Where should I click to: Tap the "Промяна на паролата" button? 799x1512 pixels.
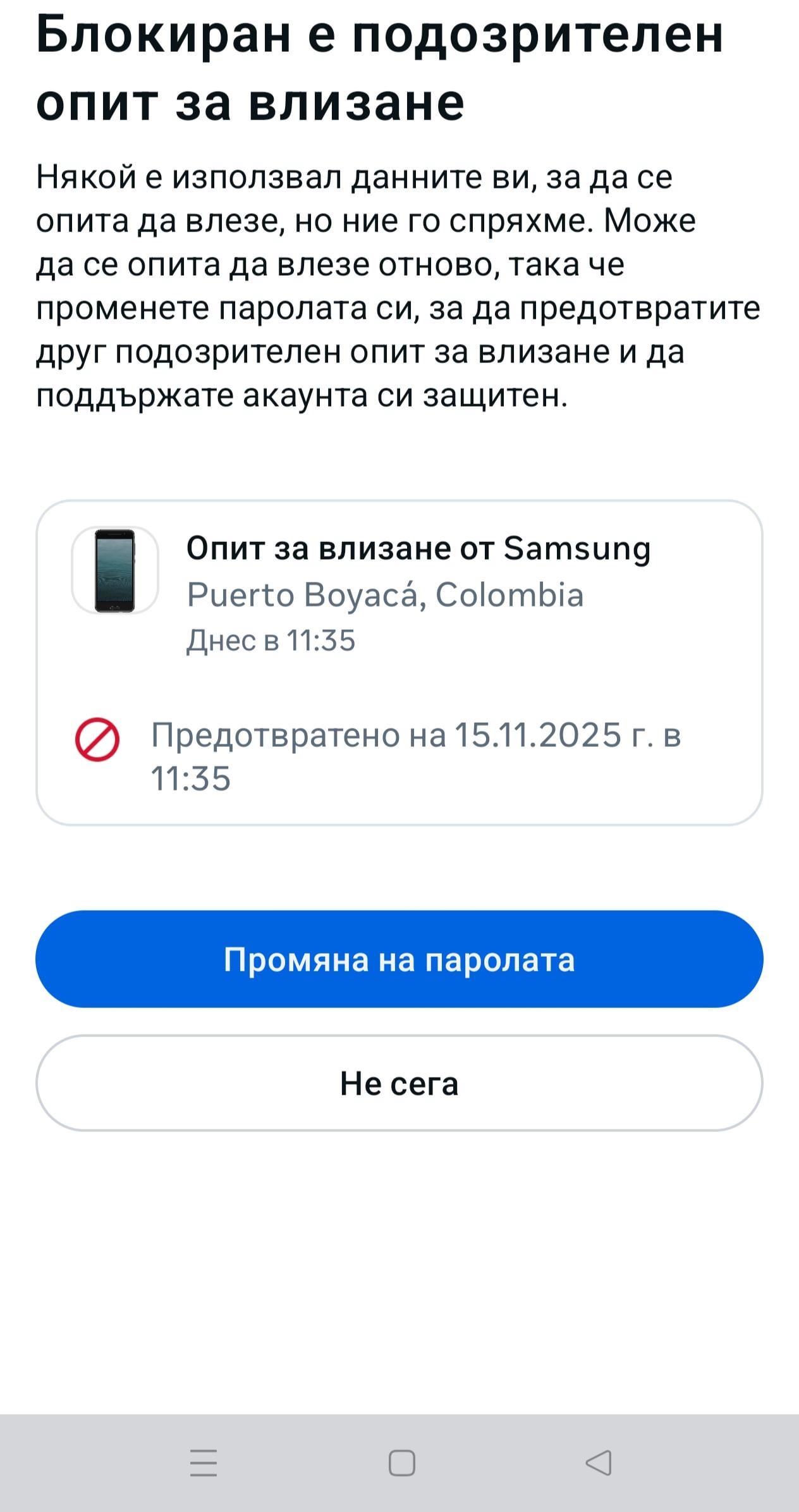399,959
